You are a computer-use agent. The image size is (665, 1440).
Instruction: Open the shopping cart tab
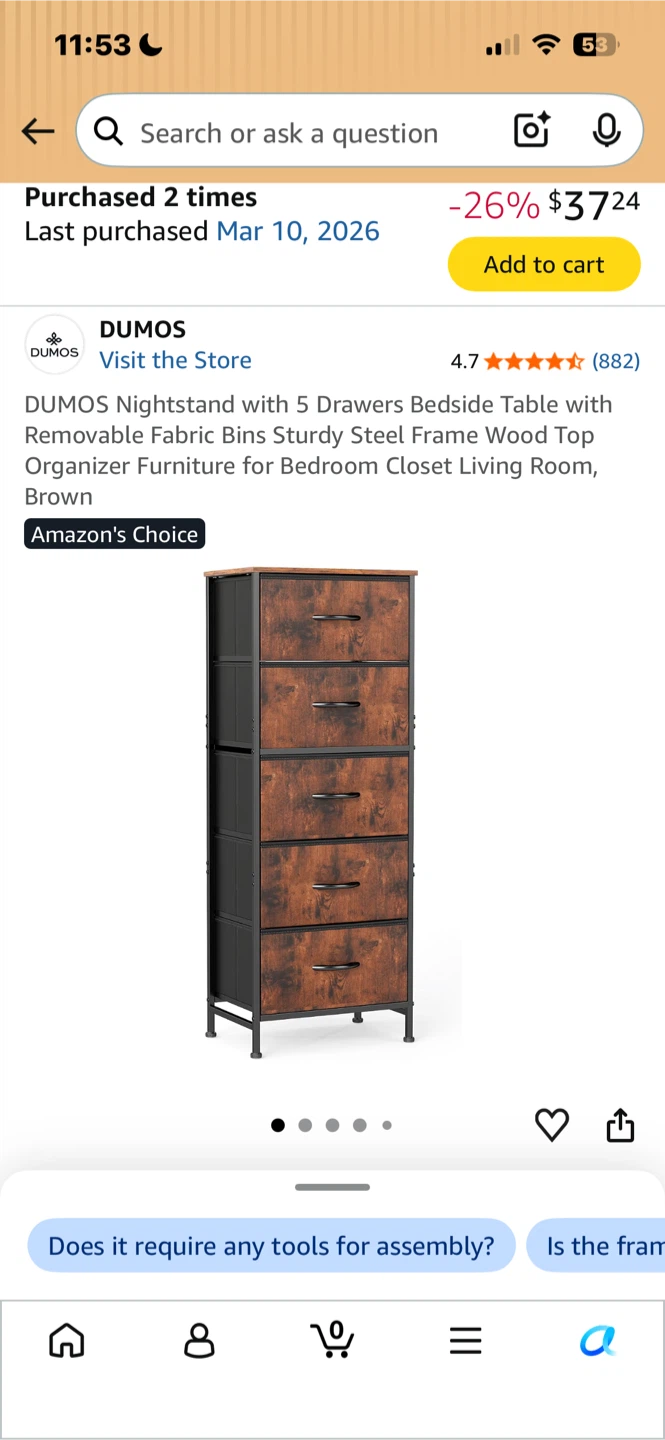coord(332,1339)
